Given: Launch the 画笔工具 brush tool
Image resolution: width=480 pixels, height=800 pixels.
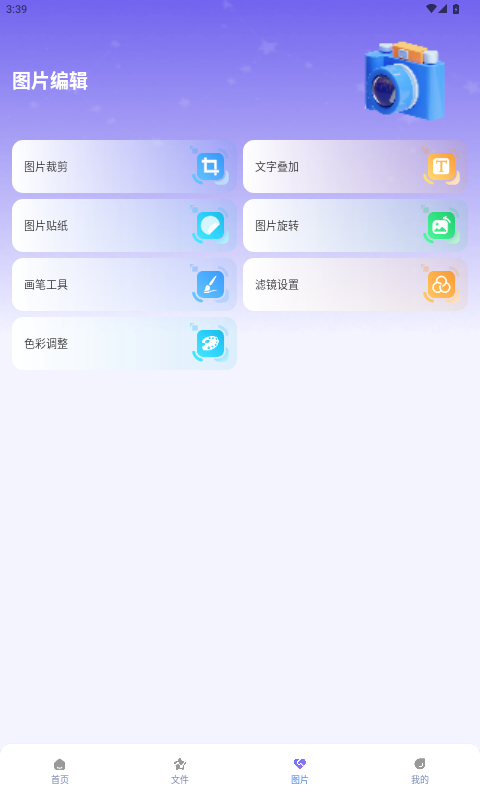Looking at the screenshot, I should 124,285.
